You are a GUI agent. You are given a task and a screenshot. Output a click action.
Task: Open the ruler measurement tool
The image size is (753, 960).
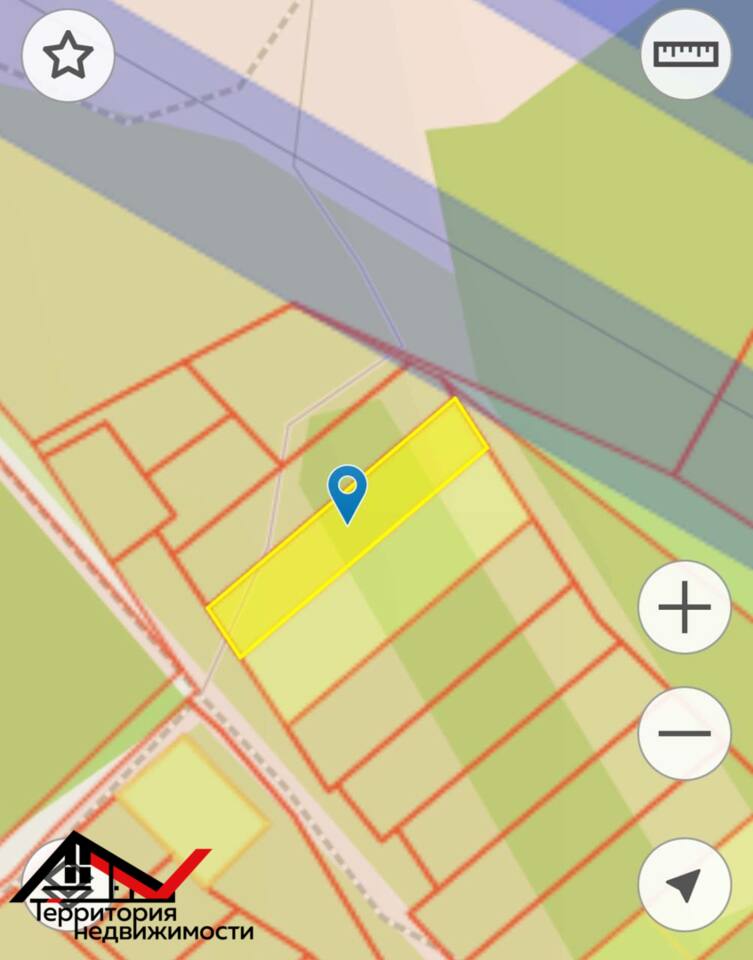click(x=686, y=54)
